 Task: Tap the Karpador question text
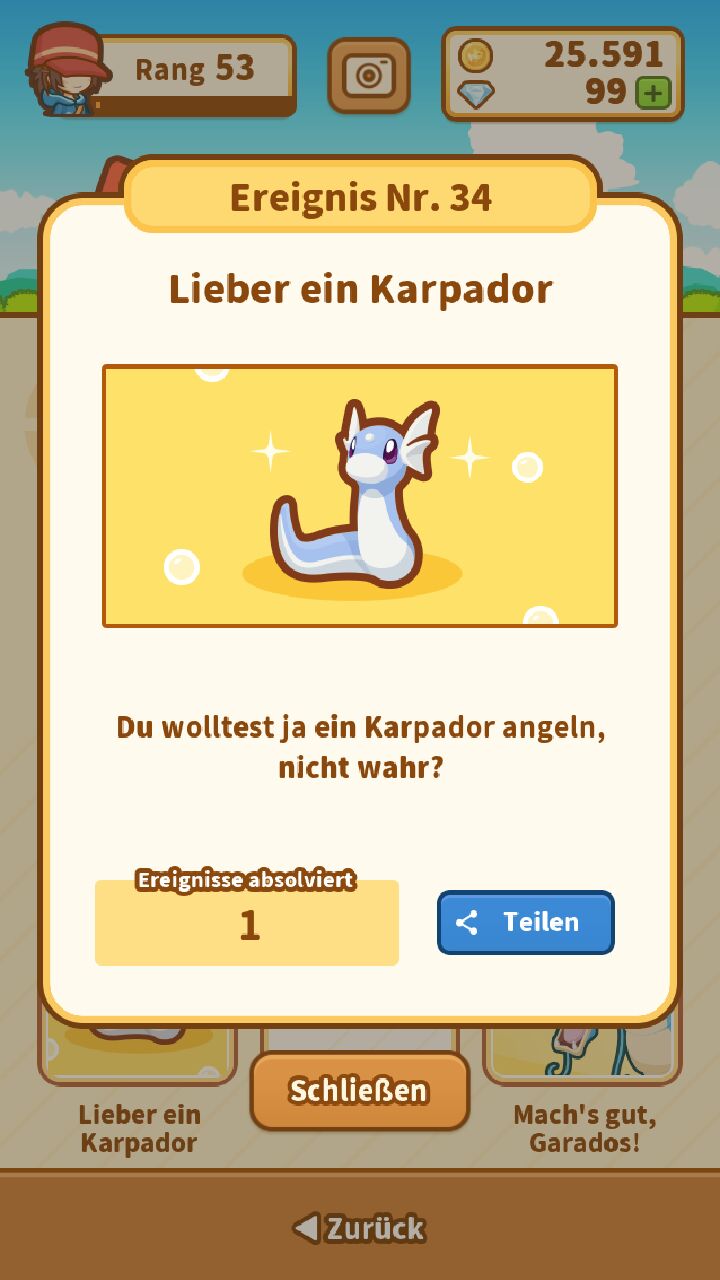360,745
